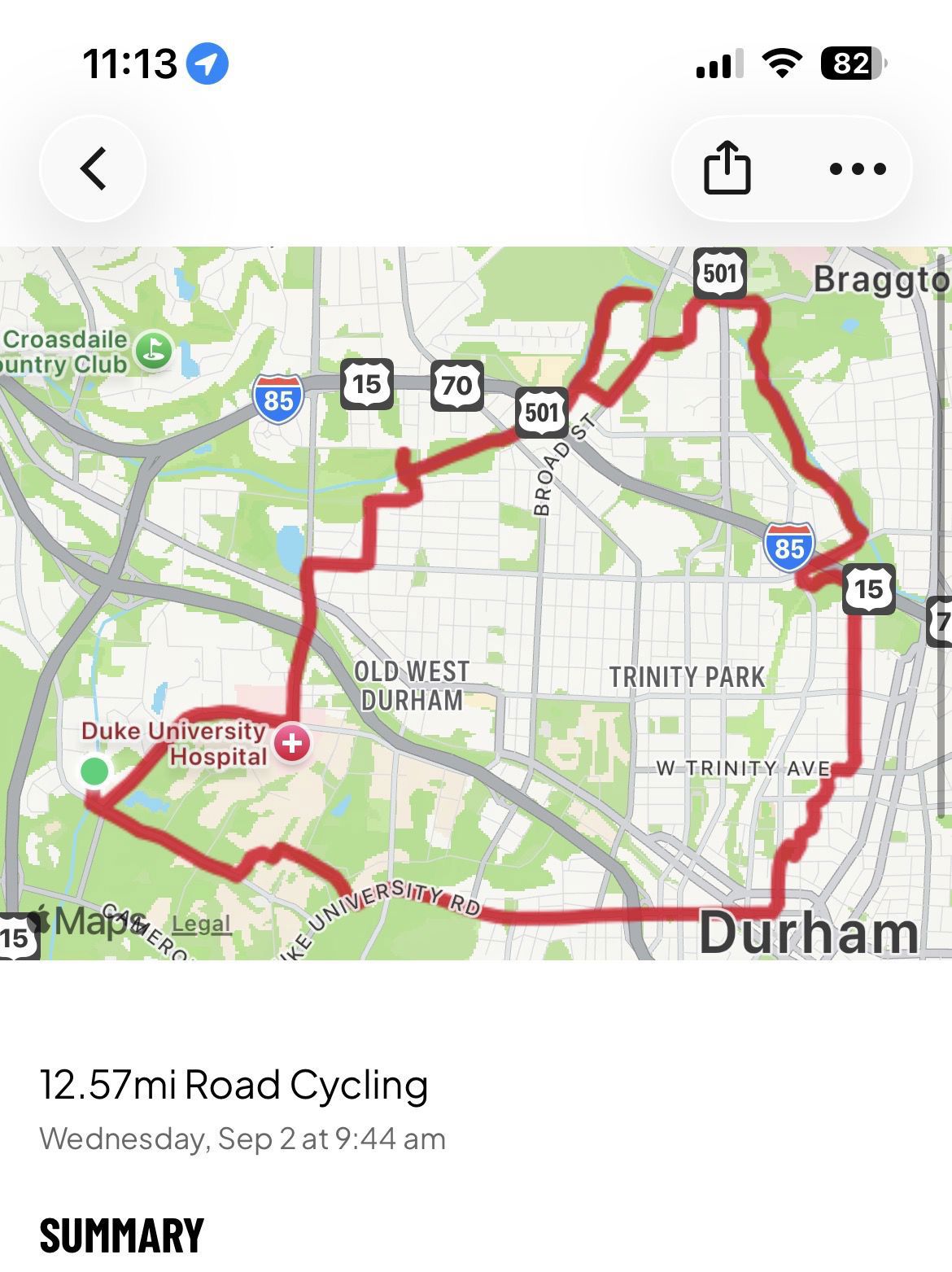Go back using the arrow button
Viewport: 952px width, 1272px height.
93,168
